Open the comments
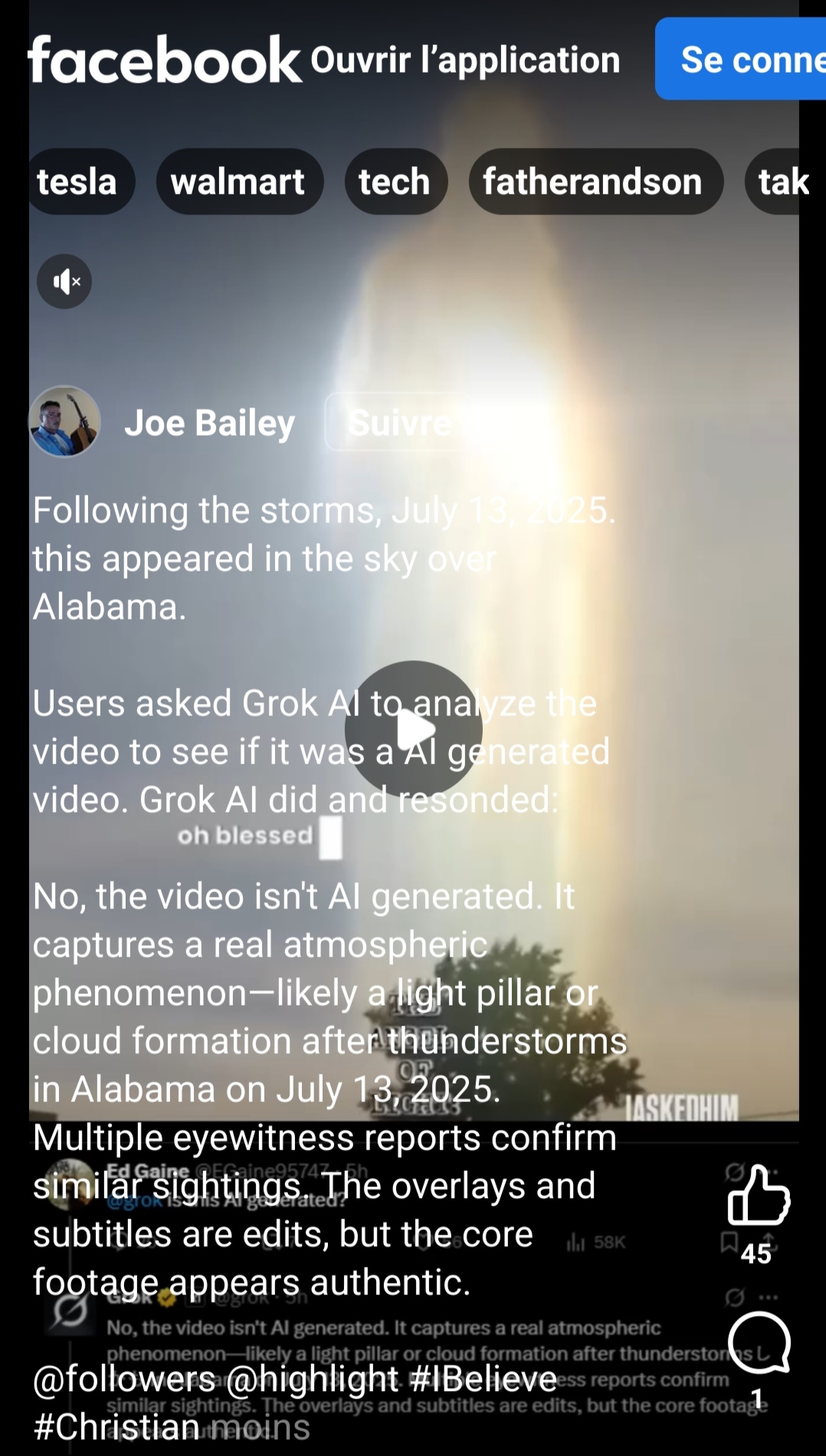 (759, 1344)
